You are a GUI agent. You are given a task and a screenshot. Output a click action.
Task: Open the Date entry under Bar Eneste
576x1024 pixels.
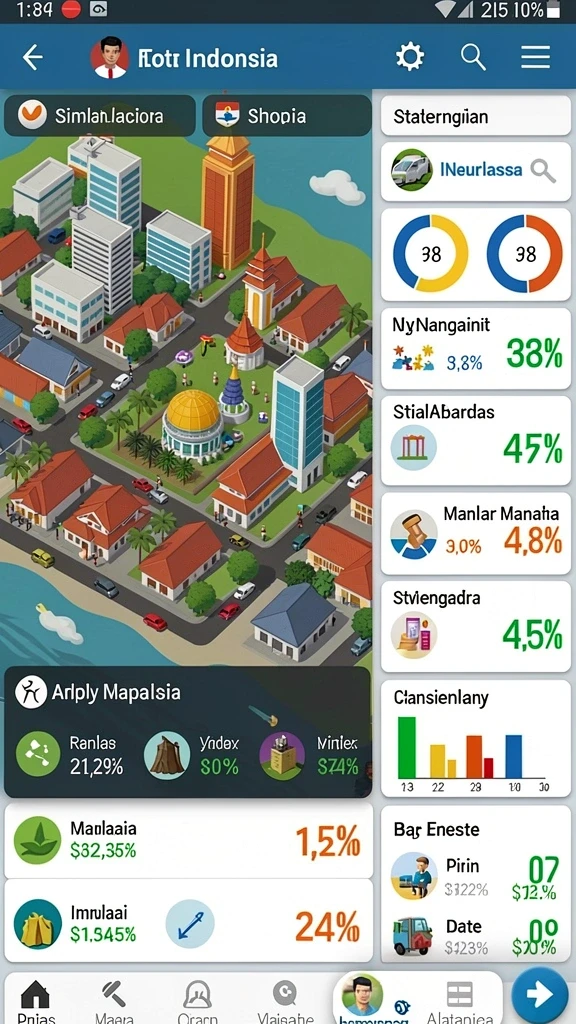(475, 935)
